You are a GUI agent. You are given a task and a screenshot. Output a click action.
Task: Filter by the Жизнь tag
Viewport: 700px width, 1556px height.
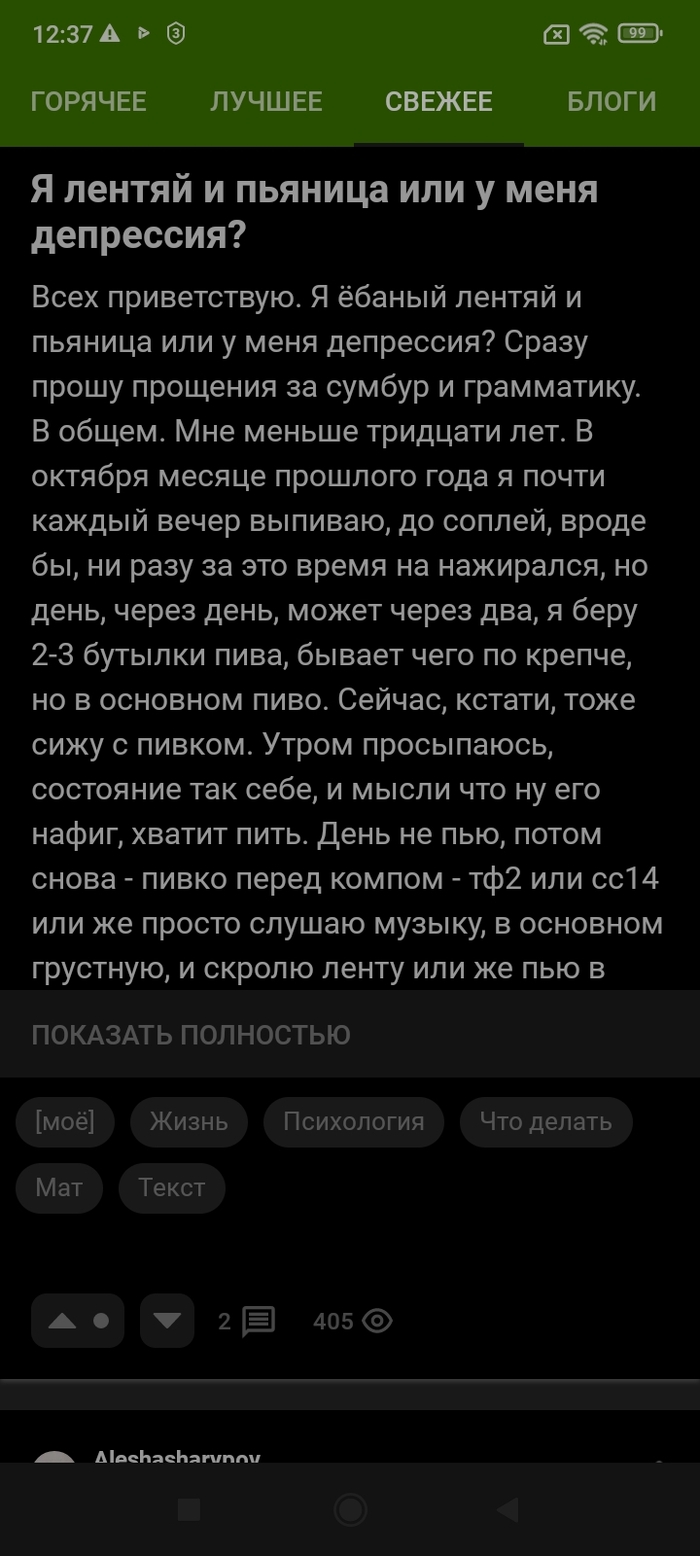pos(189,1122)
